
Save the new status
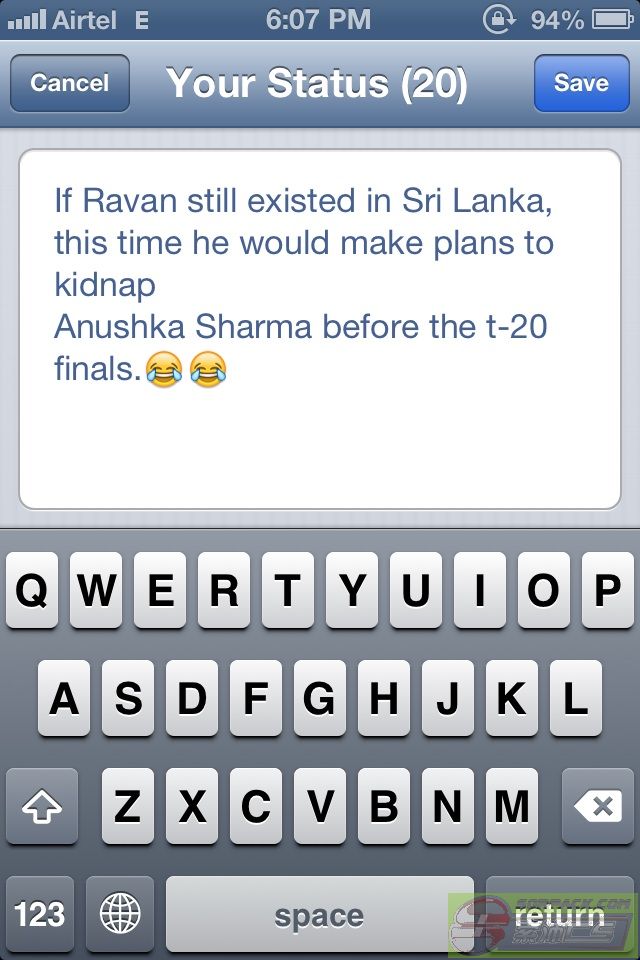point(581,83)
